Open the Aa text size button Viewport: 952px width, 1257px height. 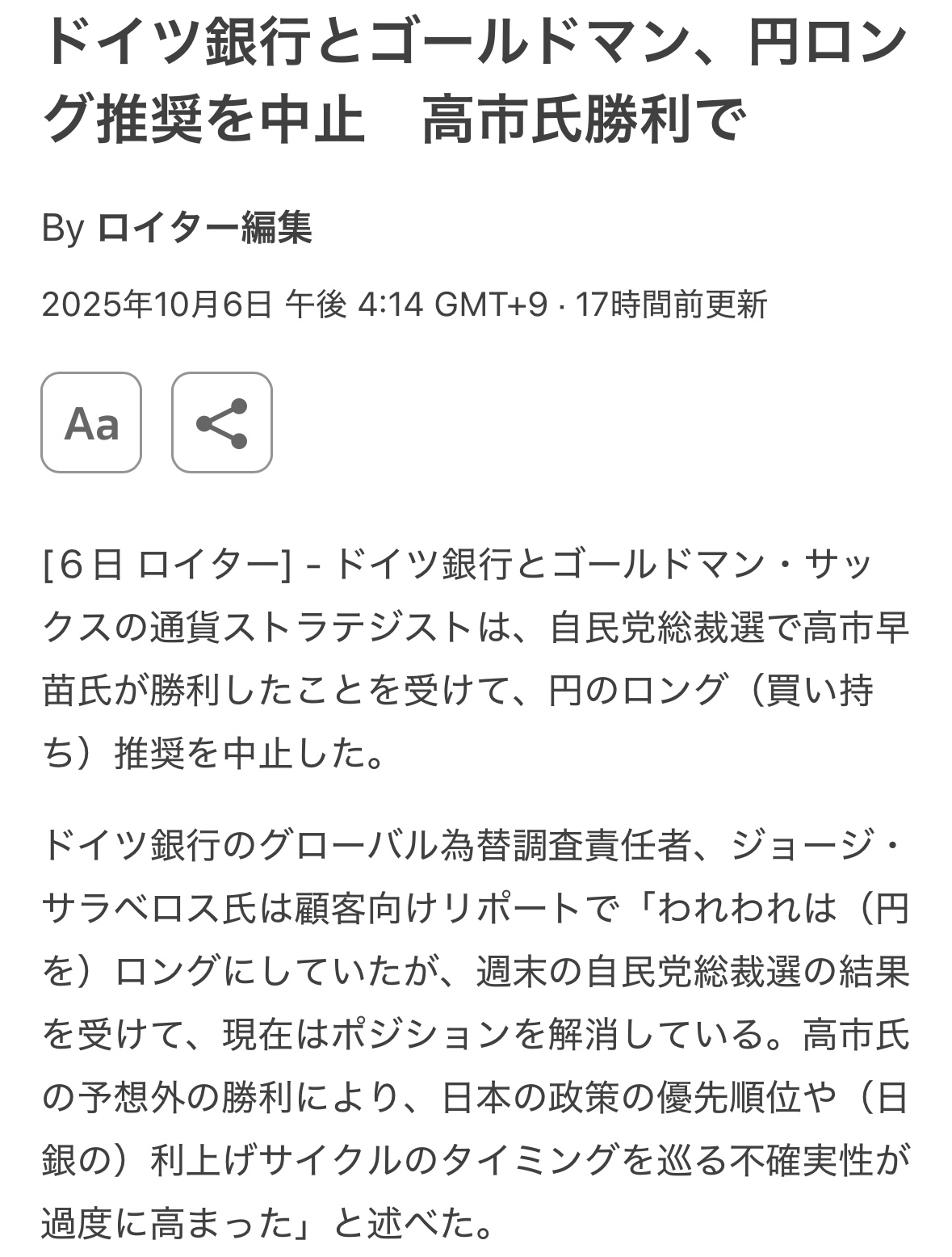(x=91, y=423)
